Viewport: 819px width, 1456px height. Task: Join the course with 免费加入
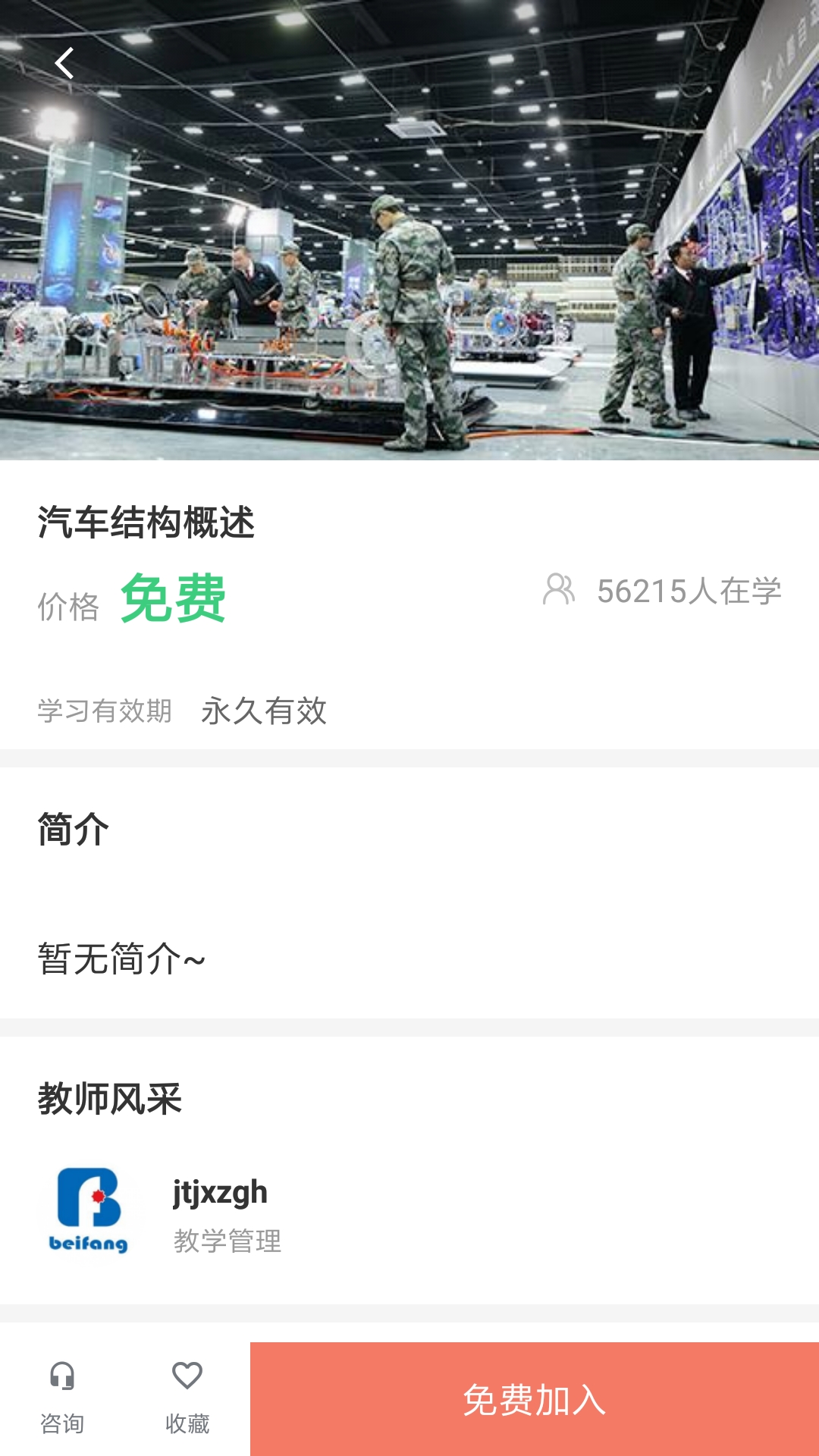point(534,1399)
